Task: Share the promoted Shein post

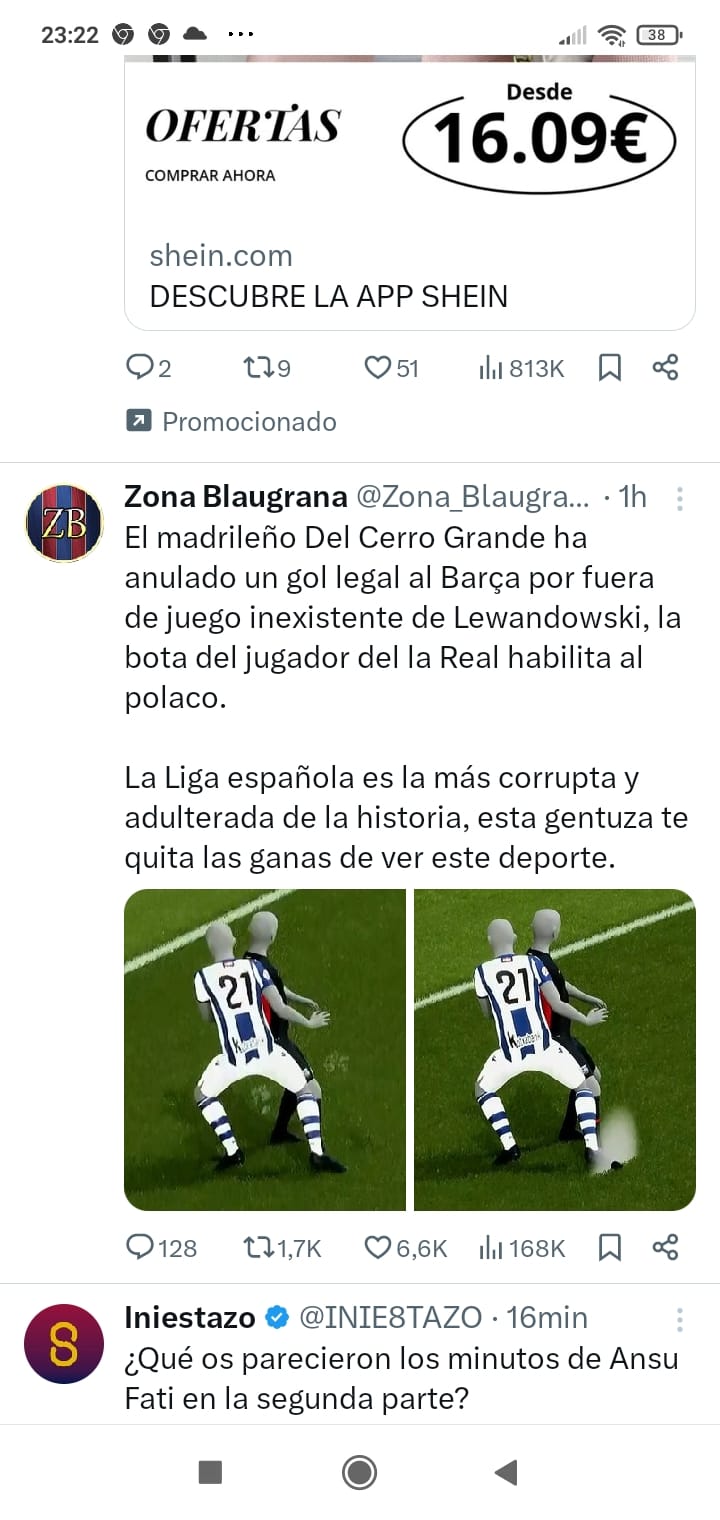Action: coord(665,368)
